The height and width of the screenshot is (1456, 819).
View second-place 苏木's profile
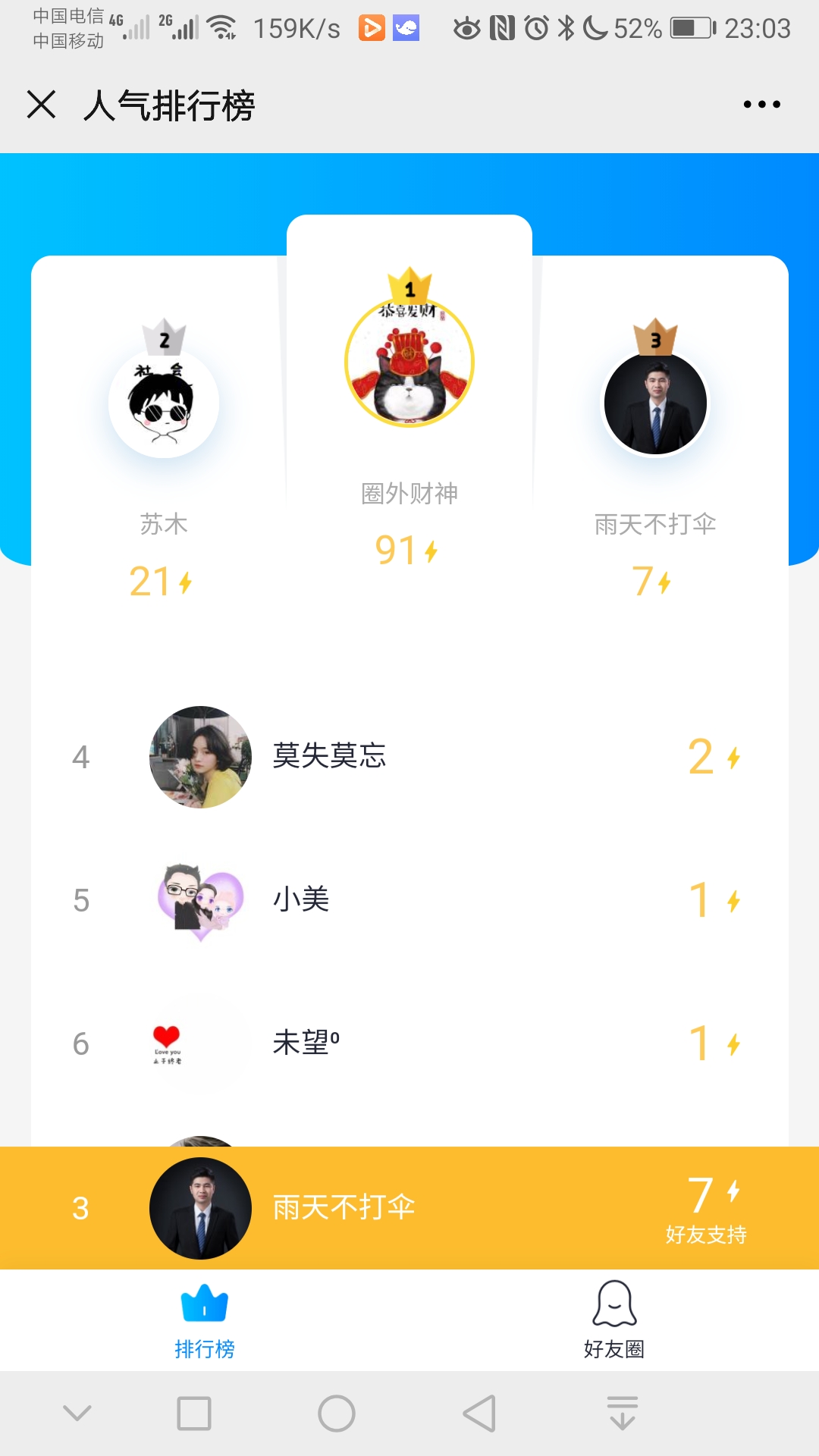pyautogui.click(x=164, y=403)
